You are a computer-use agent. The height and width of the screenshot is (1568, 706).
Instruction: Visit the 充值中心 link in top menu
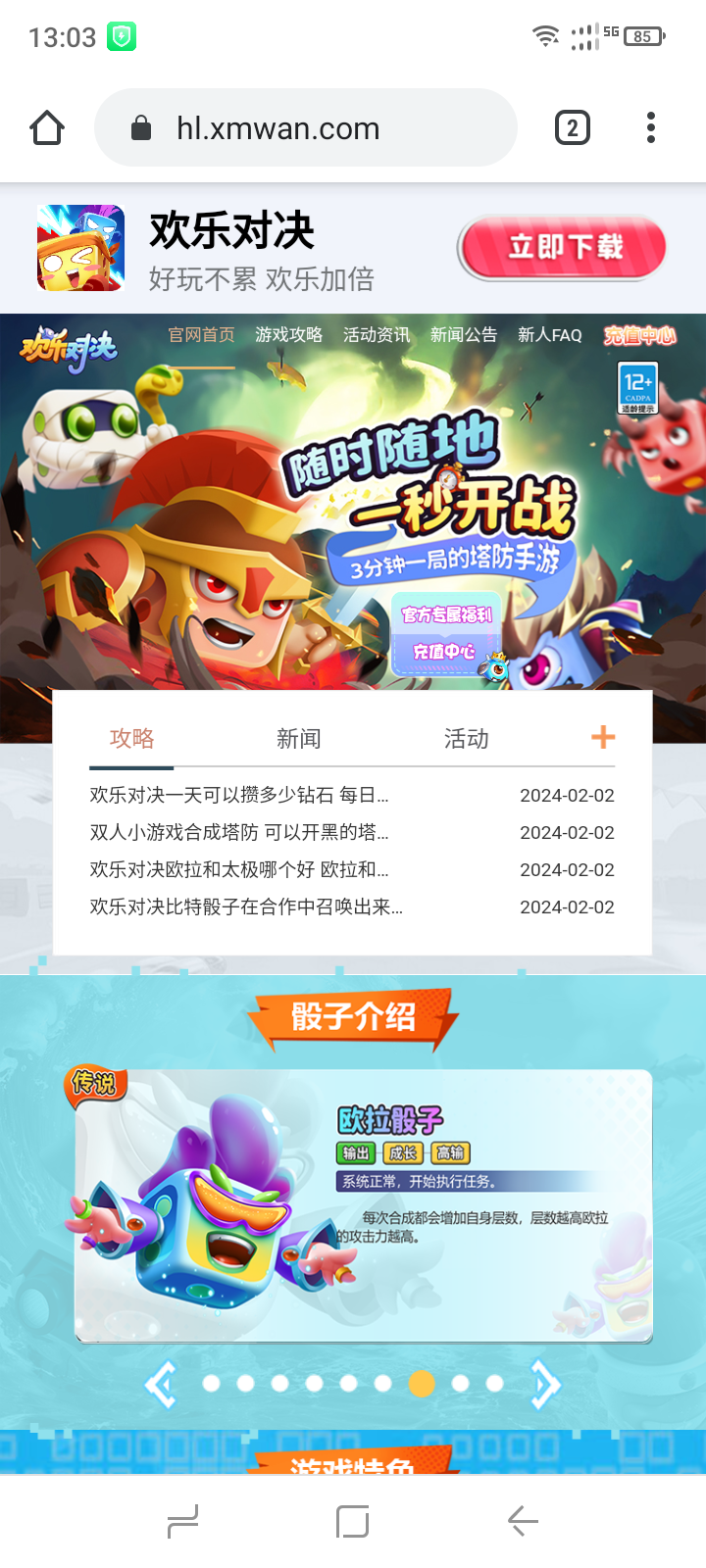639,335
